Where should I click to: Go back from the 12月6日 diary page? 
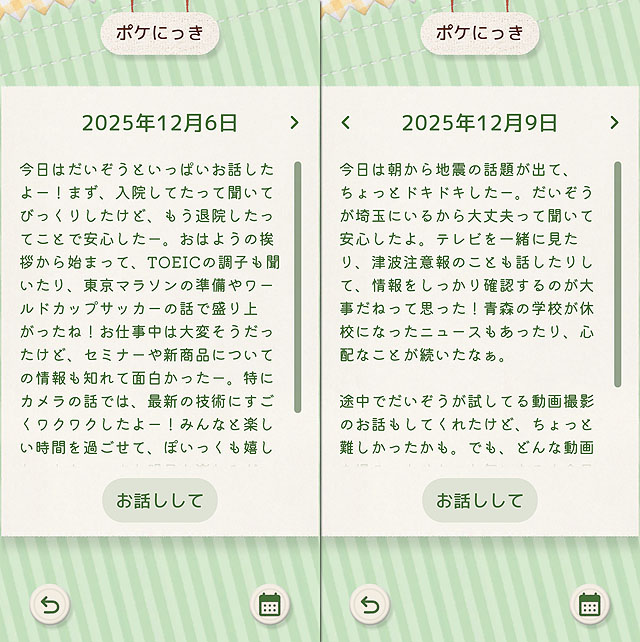[50, 604]
